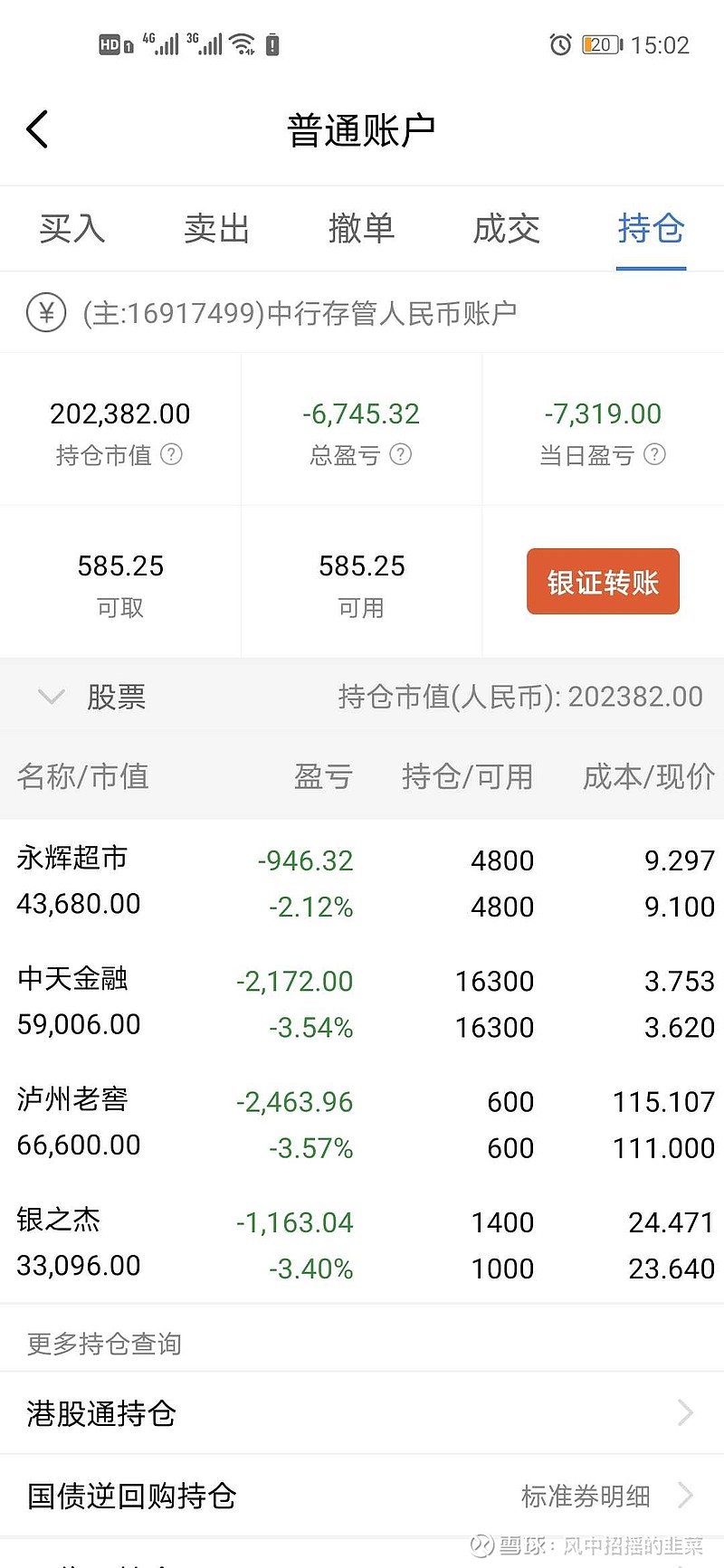
Task: Select the 撤单 tab
Action: click(361, 229)
